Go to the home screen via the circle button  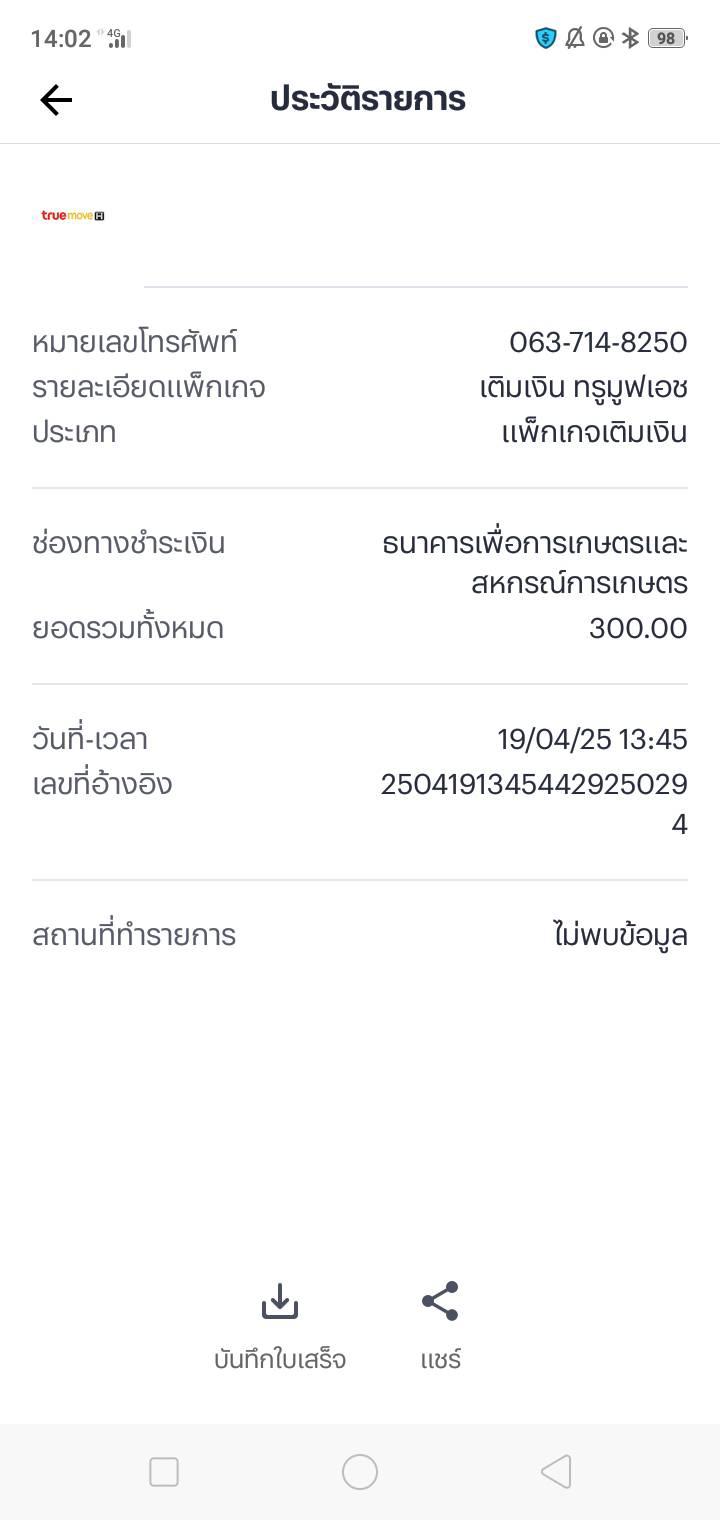(360, 1472)
